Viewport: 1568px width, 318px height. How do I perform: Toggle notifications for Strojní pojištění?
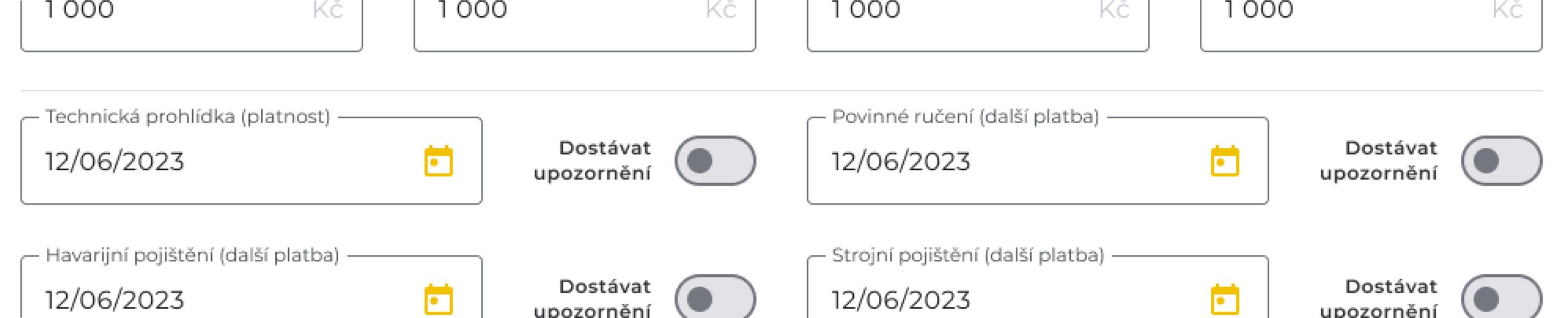pyautogui.click(x=1501, y=298)
